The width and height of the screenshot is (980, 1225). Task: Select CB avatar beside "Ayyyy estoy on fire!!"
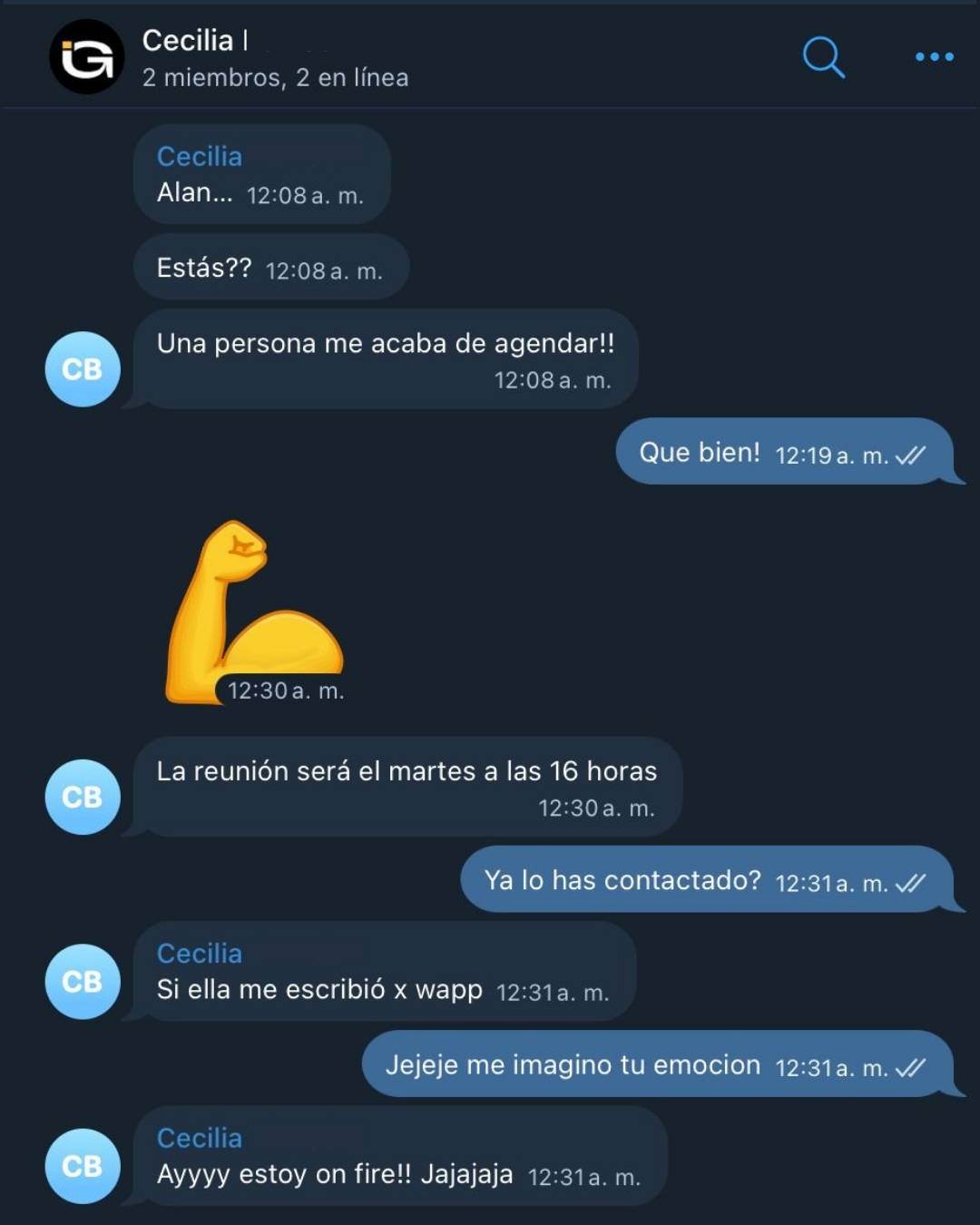pos(83,1166)
